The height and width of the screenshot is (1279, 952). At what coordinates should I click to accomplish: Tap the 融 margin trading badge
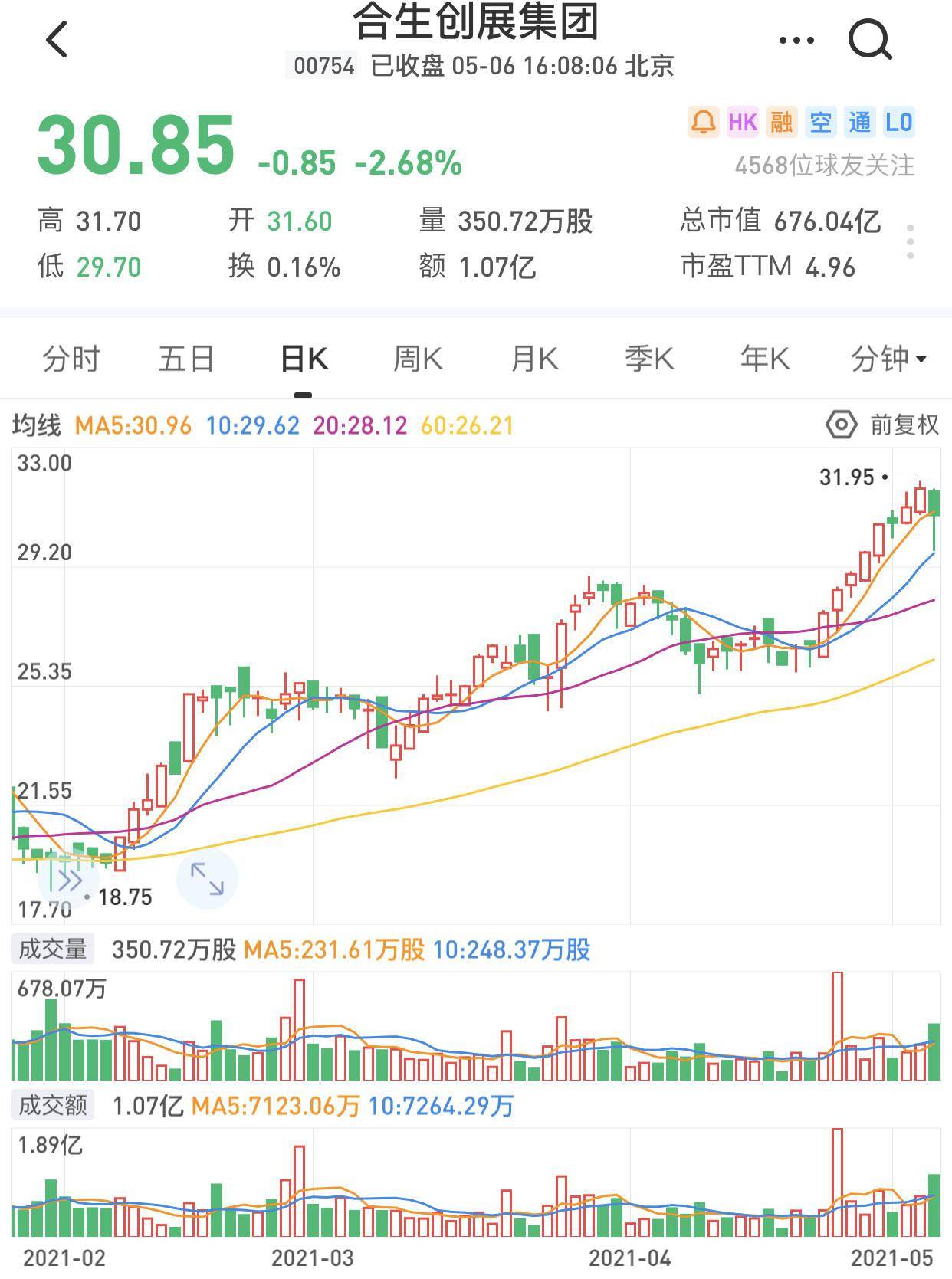(x=781, y=121)
